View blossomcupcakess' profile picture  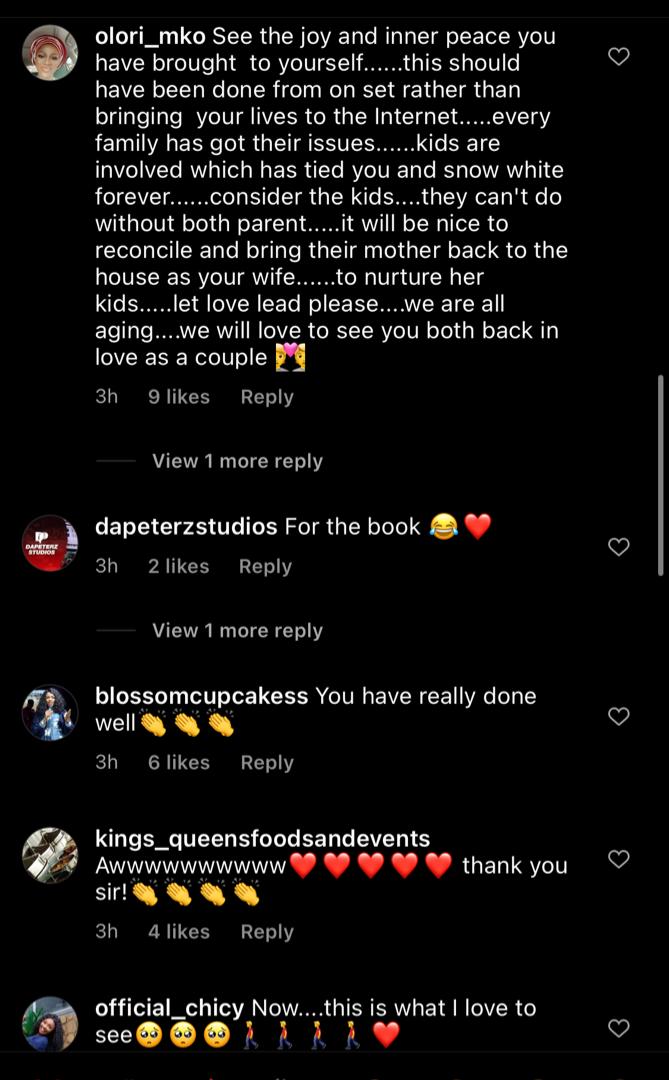pos(50,712)
